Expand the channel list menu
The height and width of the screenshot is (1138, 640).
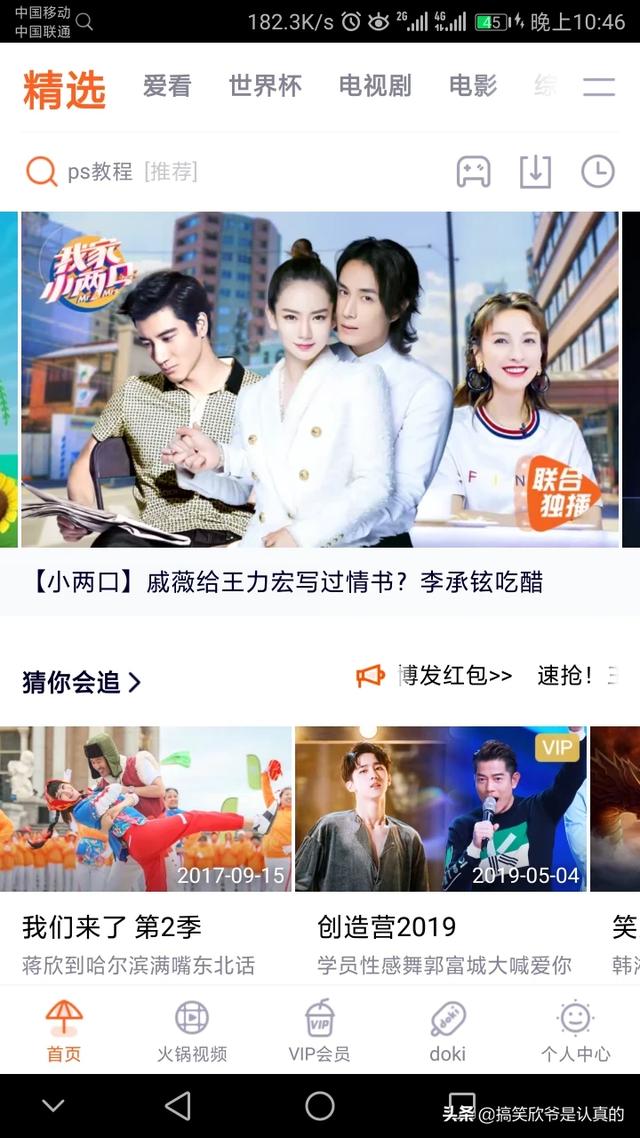click(x=599, y=87)
